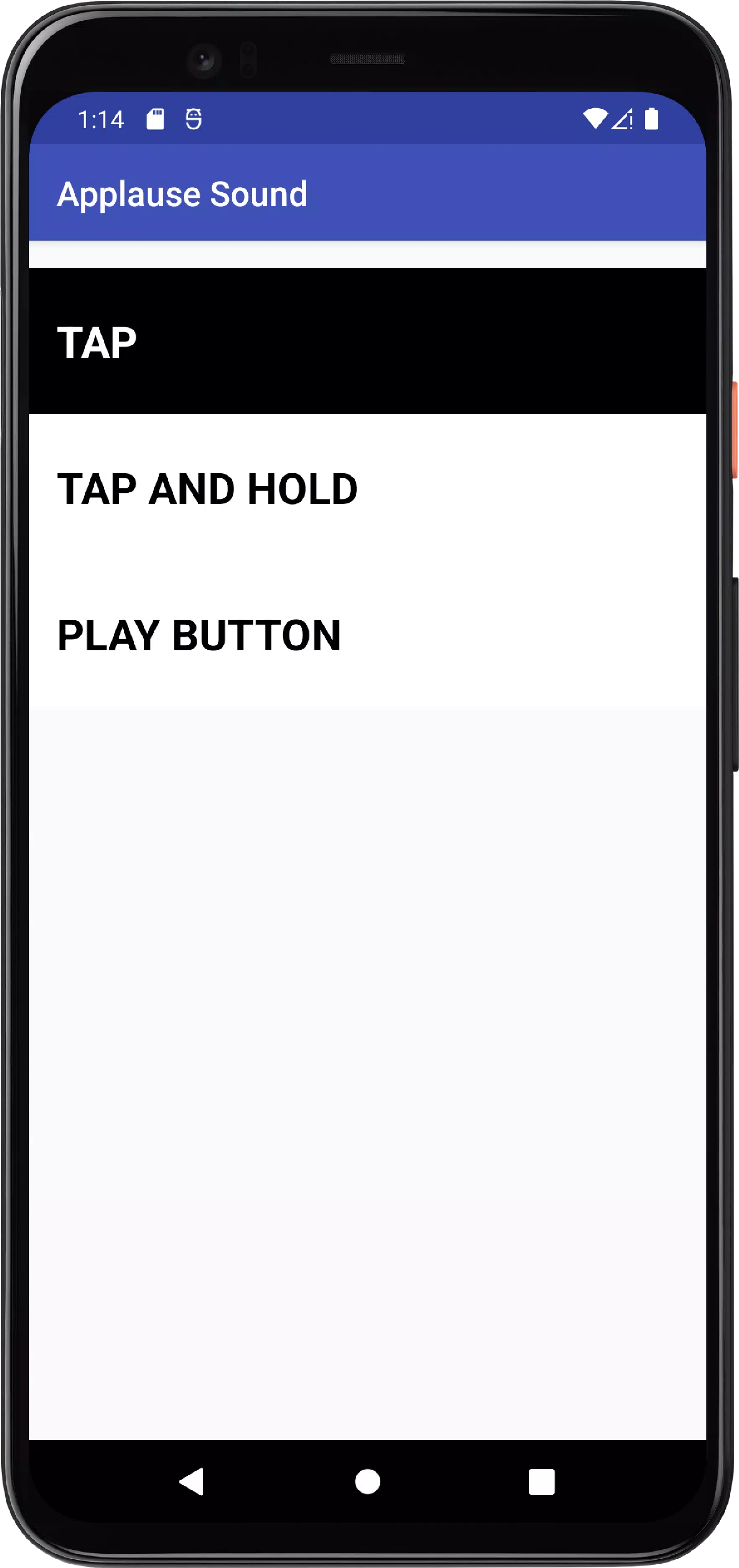This screenshot has width=739, height=1568.
Task: Open the TAP AND HOLD mode
Action: click(367, 488)
